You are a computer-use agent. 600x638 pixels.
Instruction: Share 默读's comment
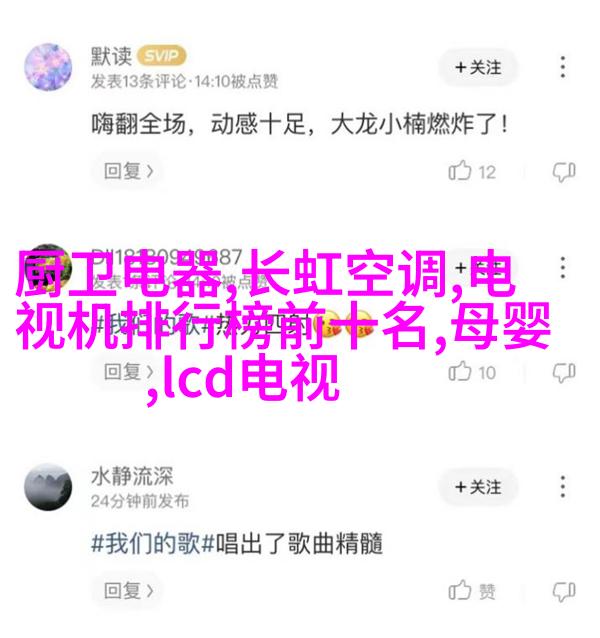tap(564, 172)
